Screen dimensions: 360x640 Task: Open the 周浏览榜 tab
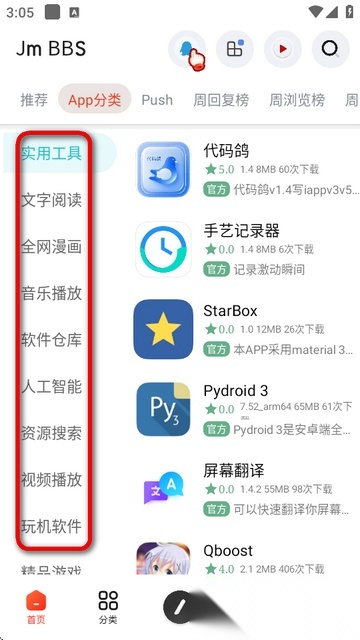(297, 100)
